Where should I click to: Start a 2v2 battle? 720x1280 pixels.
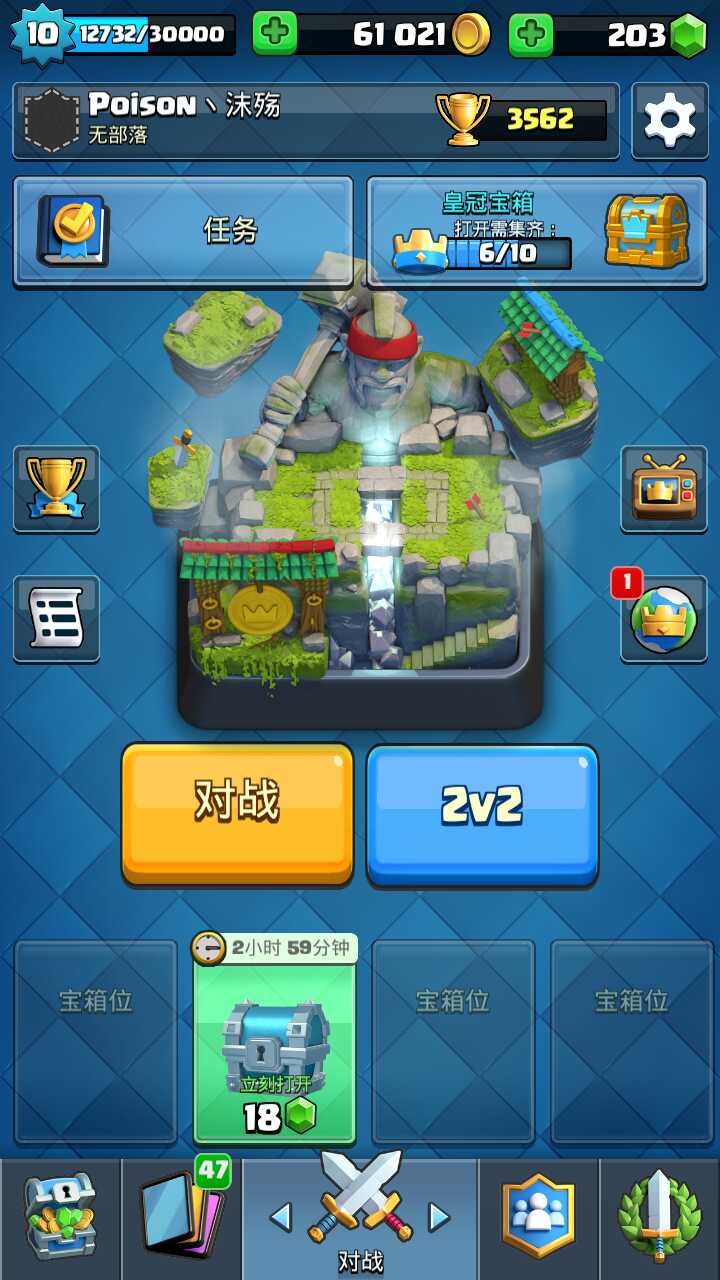click(x=482, y=814)
